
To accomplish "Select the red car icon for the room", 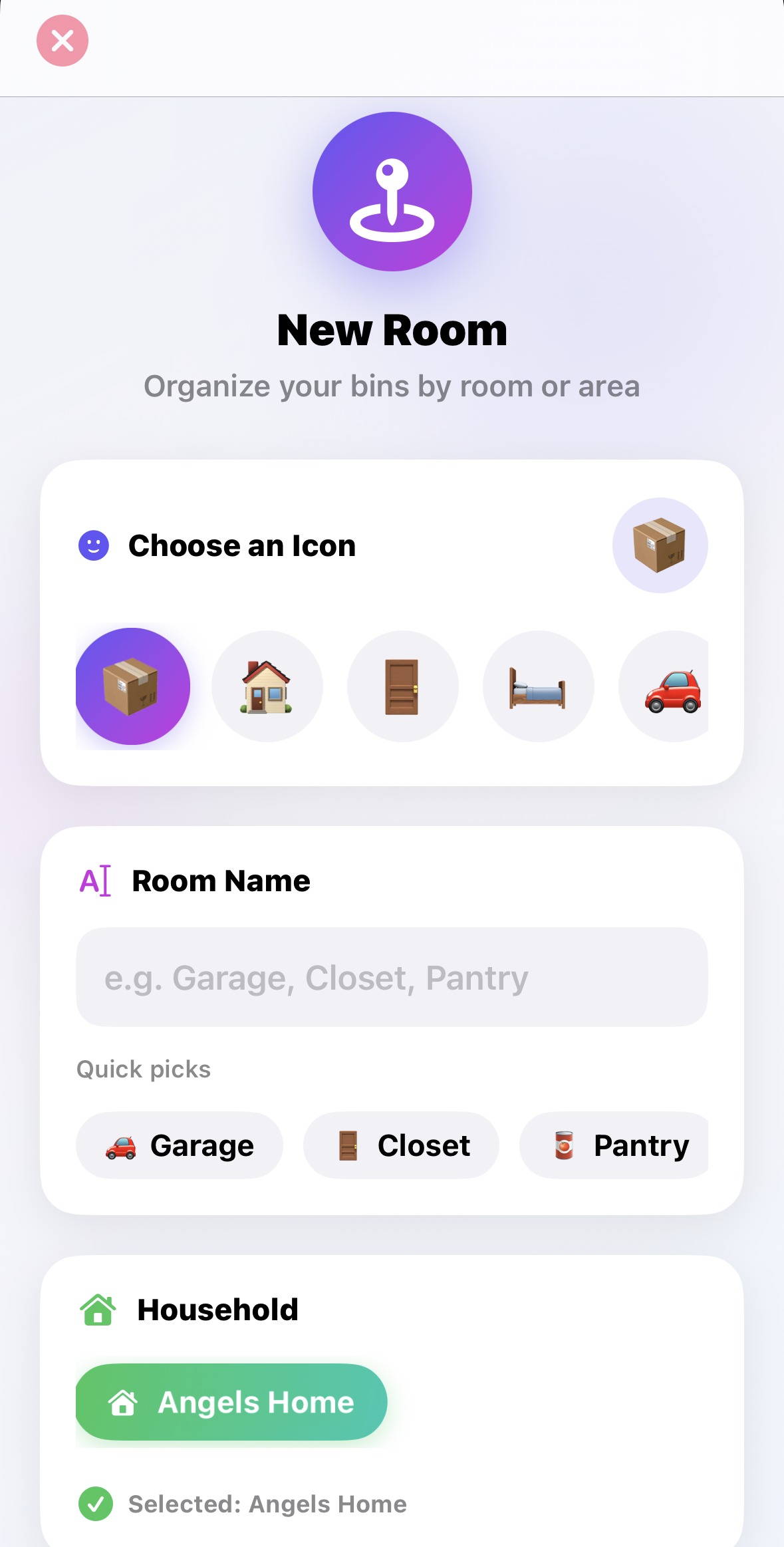I will (x=674, y=686).
